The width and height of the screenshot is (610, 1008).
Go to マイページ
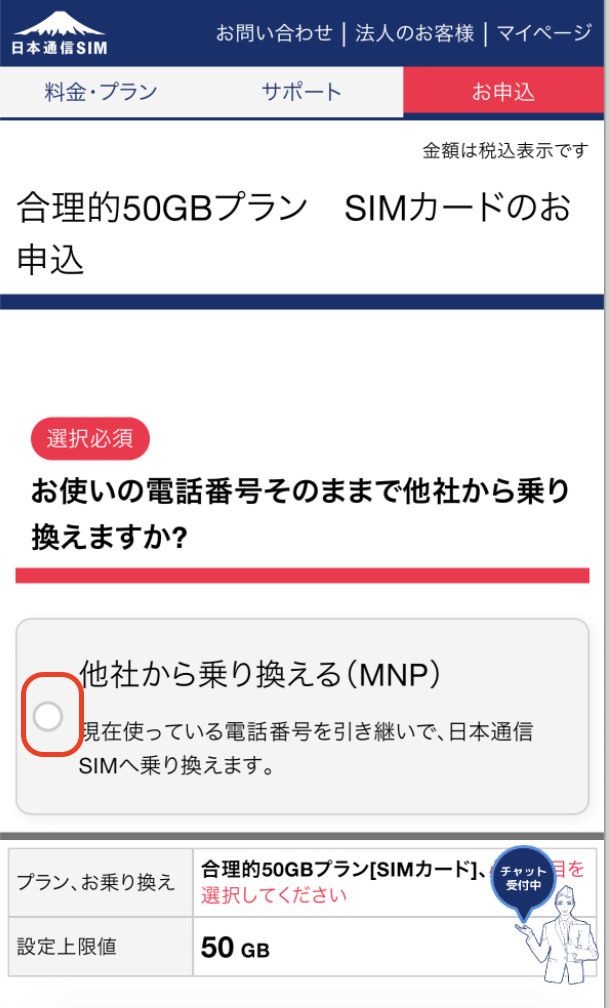tap(544, 33)
